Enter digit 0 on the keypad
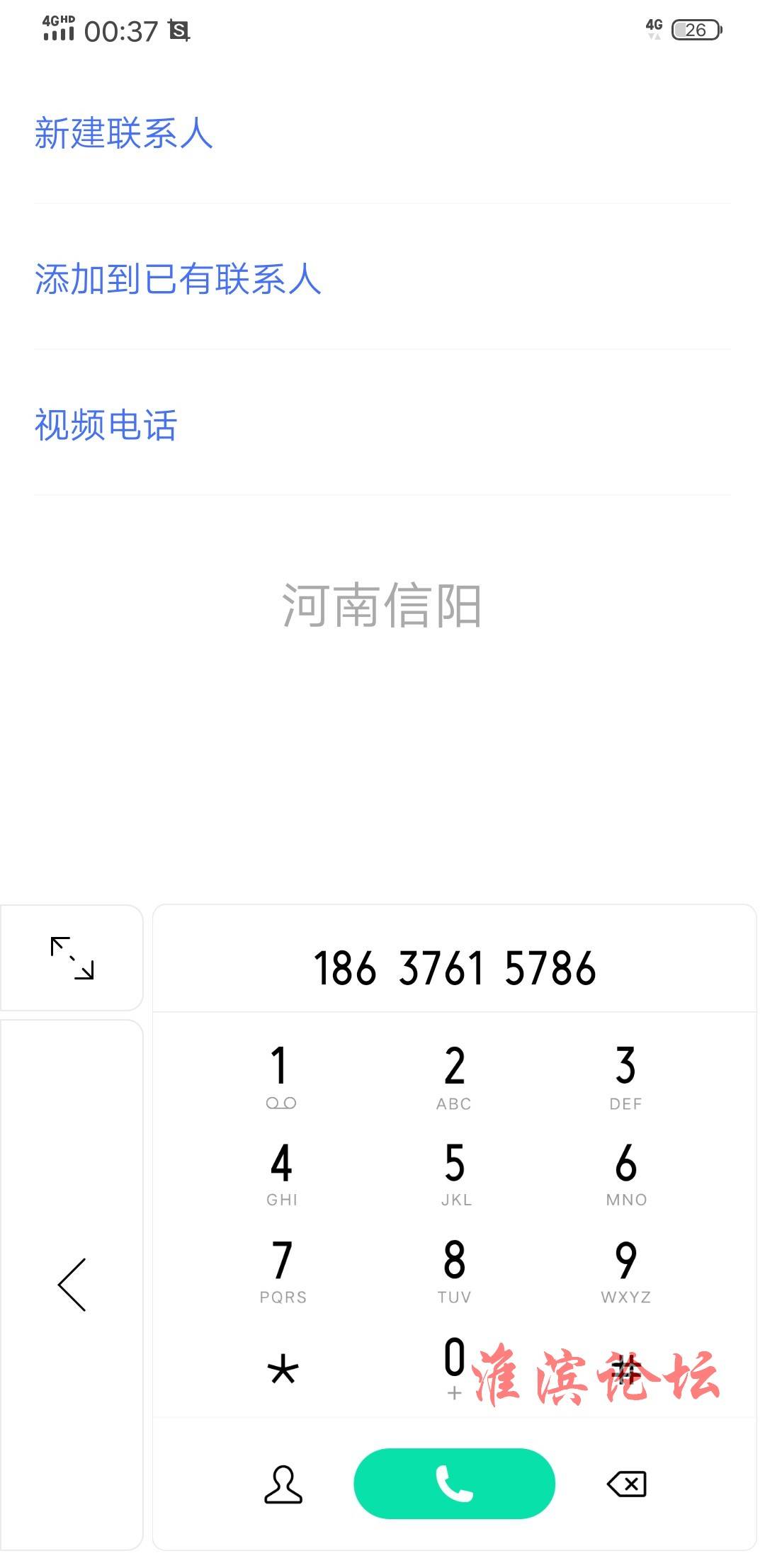Viewport: 765px width, 1568px height. [454, 1367]
